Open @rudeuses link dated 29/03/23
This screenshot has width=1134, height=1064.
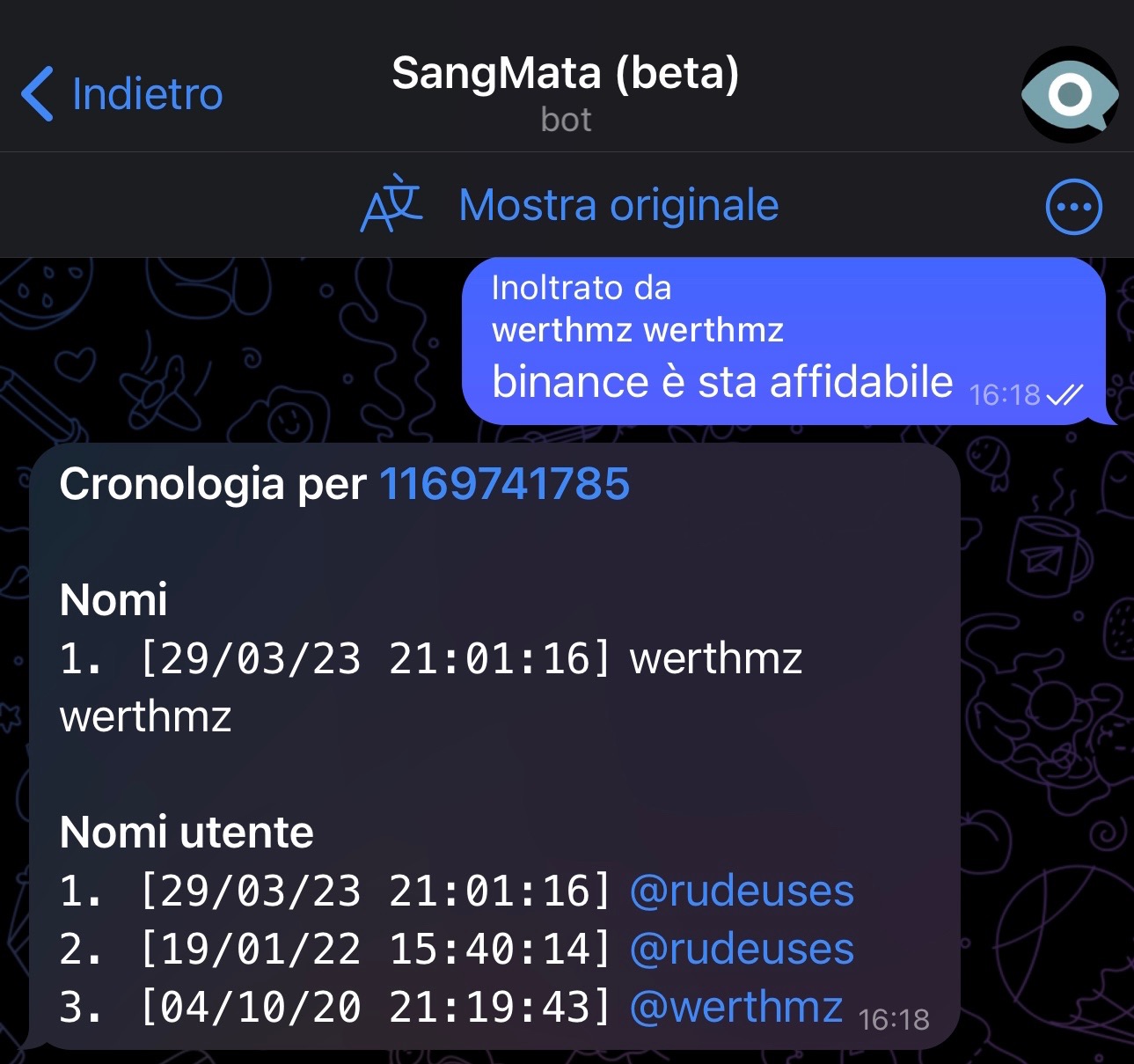click(x=742, y=891)
